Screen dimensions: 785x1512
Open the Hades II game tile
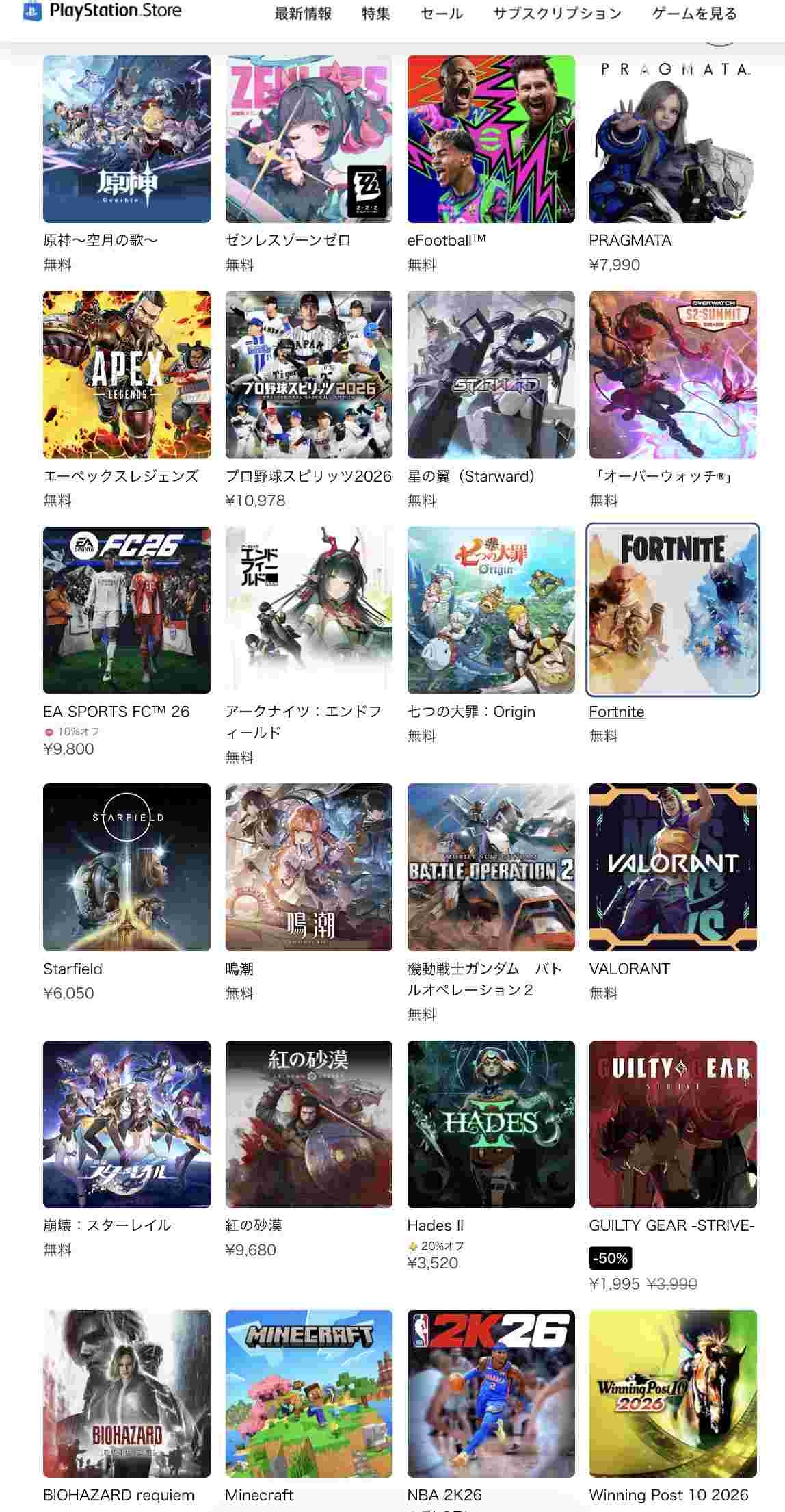pyautogui.click(x=491, y=1124)
